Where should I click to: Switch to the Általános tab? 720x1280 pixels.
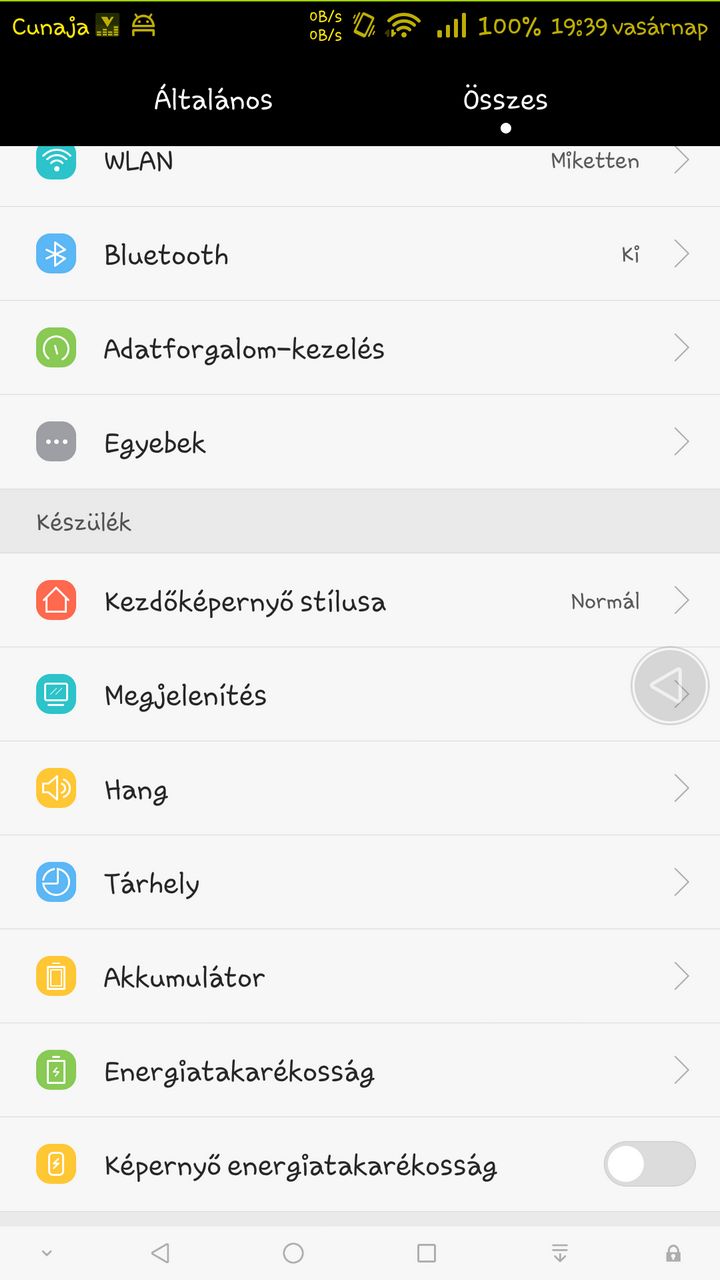tap(213, 100)
